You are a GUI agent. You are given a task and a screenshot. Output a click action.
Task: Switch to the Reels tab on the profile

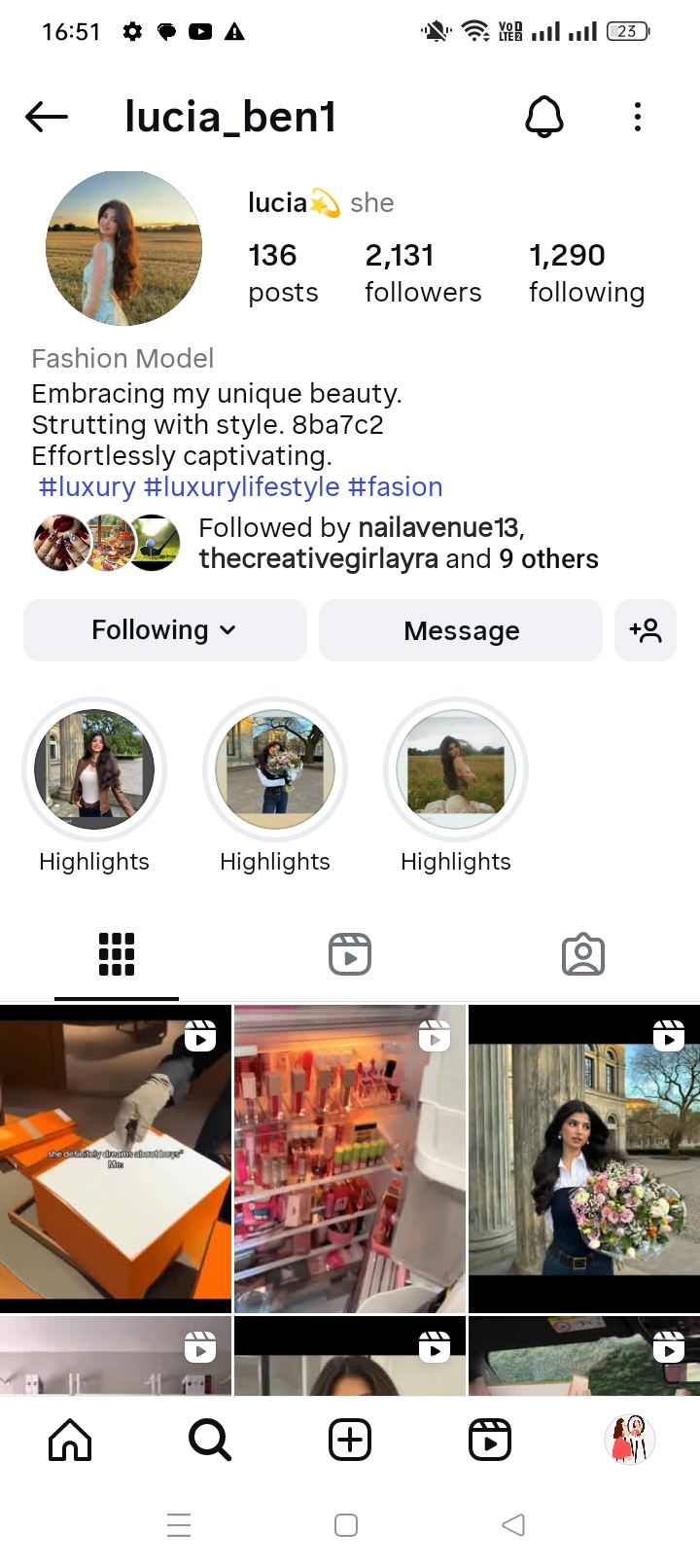(x=350, y=954)
